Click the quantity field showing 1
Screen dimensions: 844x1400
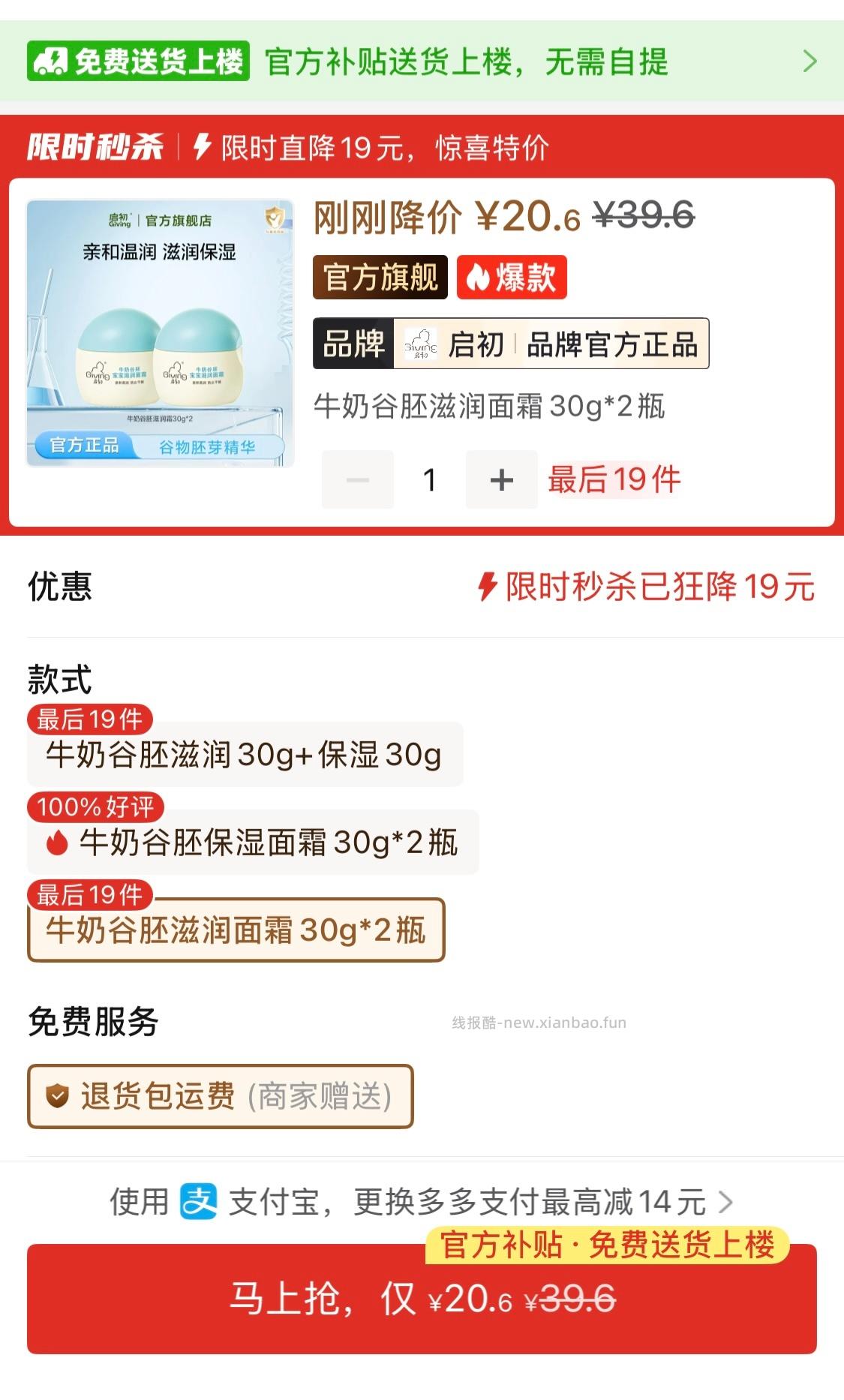[429, 480]
